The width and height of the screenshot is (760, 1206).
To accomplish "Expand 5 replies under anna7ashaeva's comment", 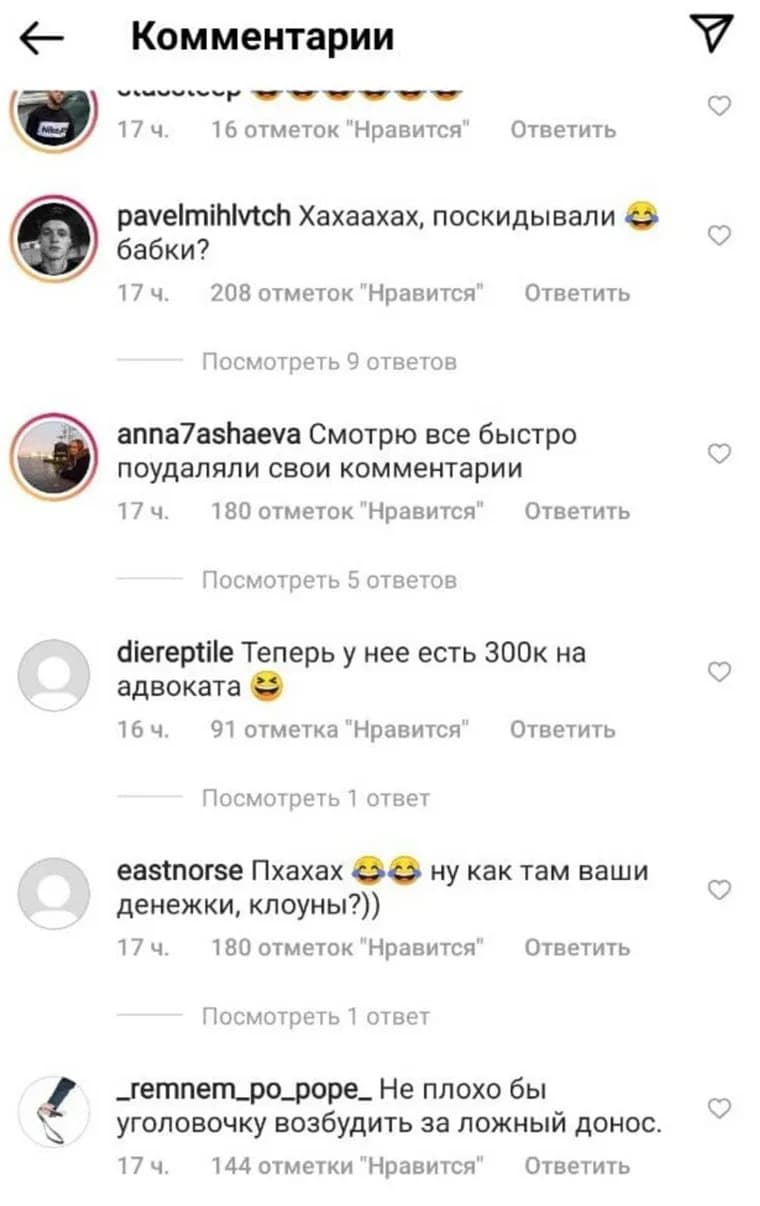I will pyautogui.click(x=329, y=580).
